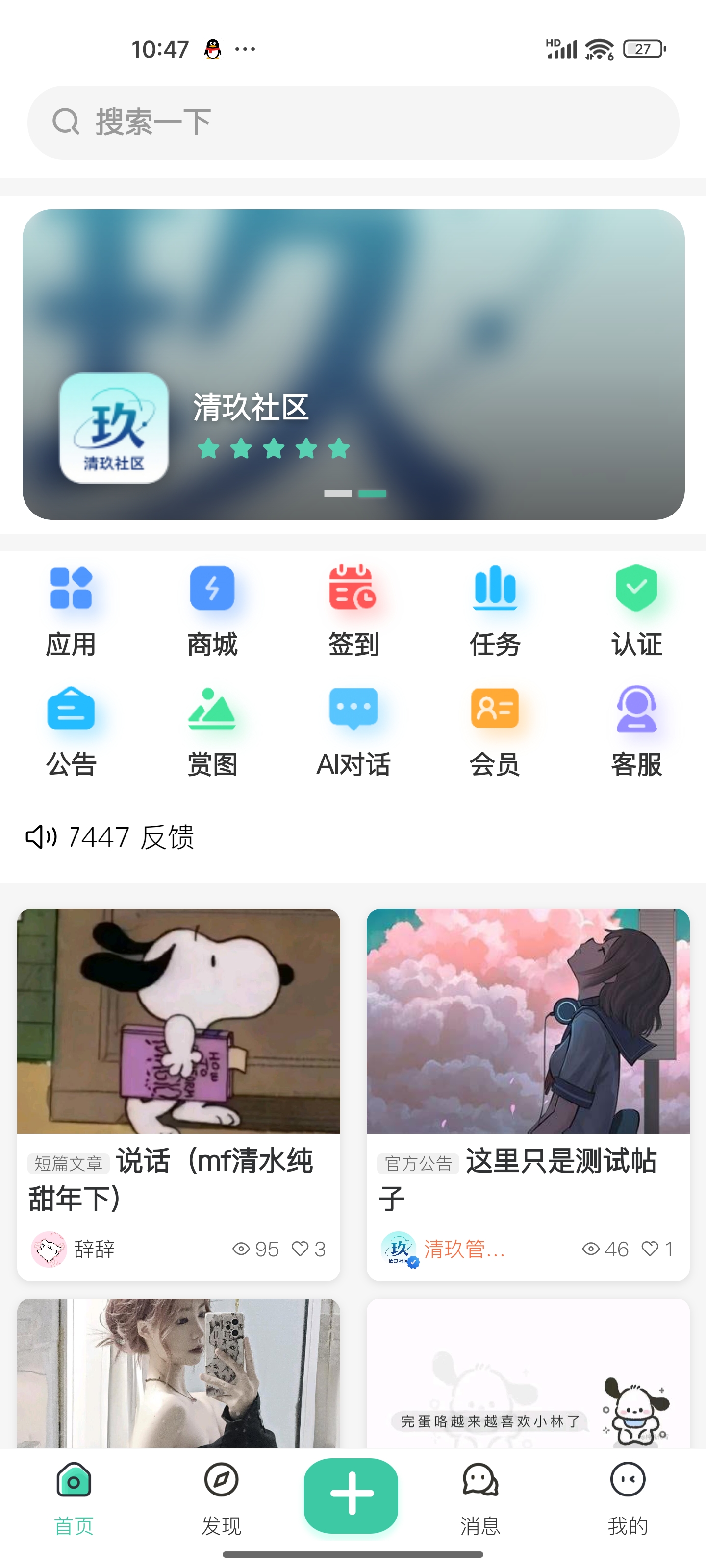Create a new post with the plus button

(x=351, y=1494)
